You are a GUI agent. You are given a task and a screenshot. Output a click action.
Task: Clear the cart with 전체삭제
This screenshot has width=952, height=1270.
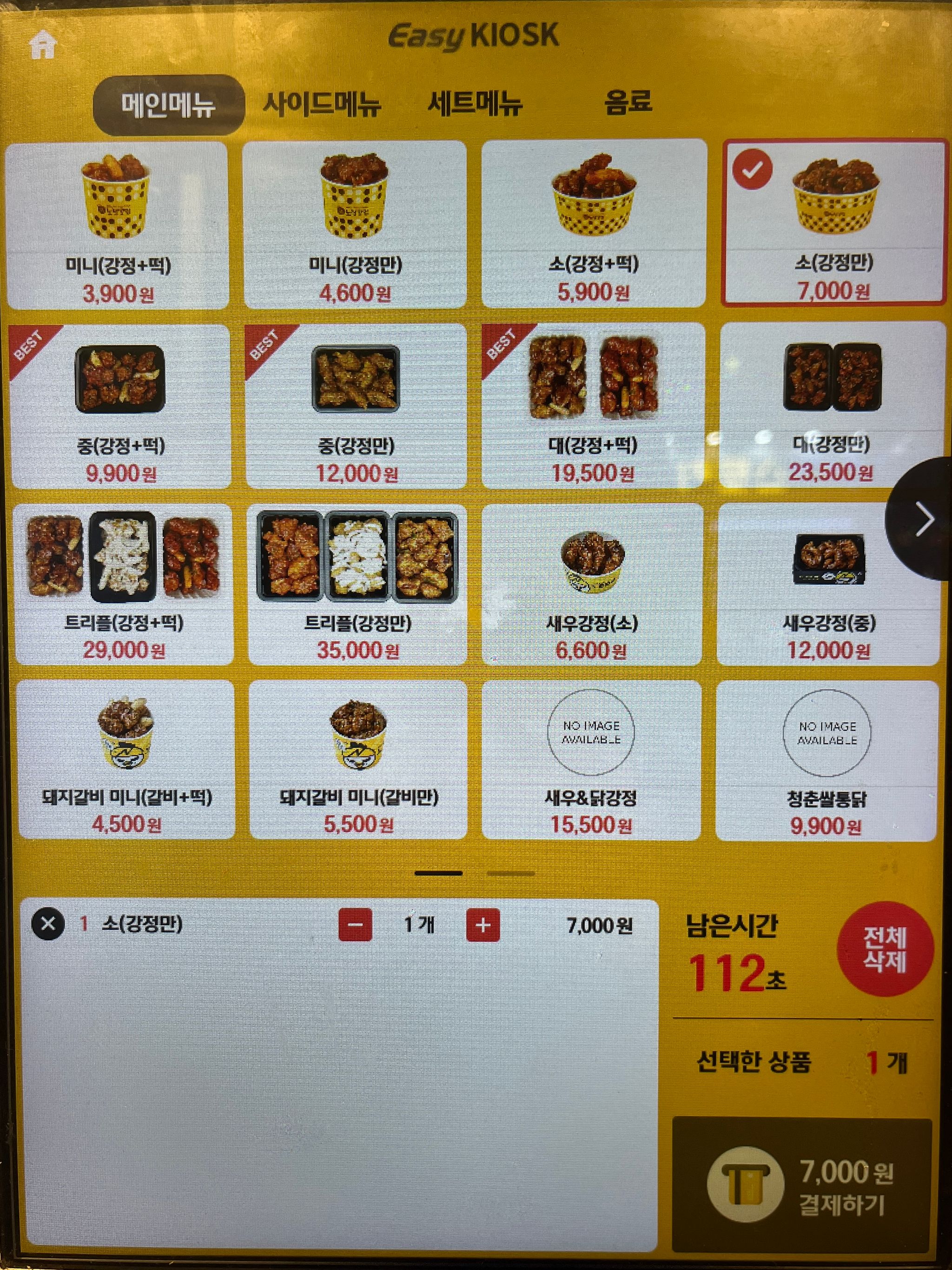[885, 949]
